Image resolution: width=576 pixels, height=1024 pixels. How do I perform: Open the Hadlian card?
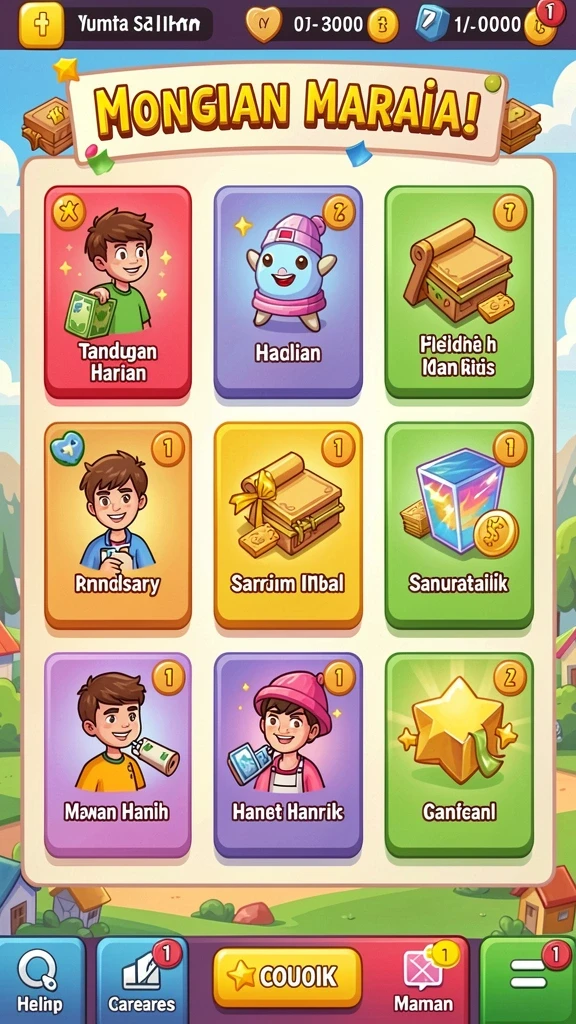288,292
